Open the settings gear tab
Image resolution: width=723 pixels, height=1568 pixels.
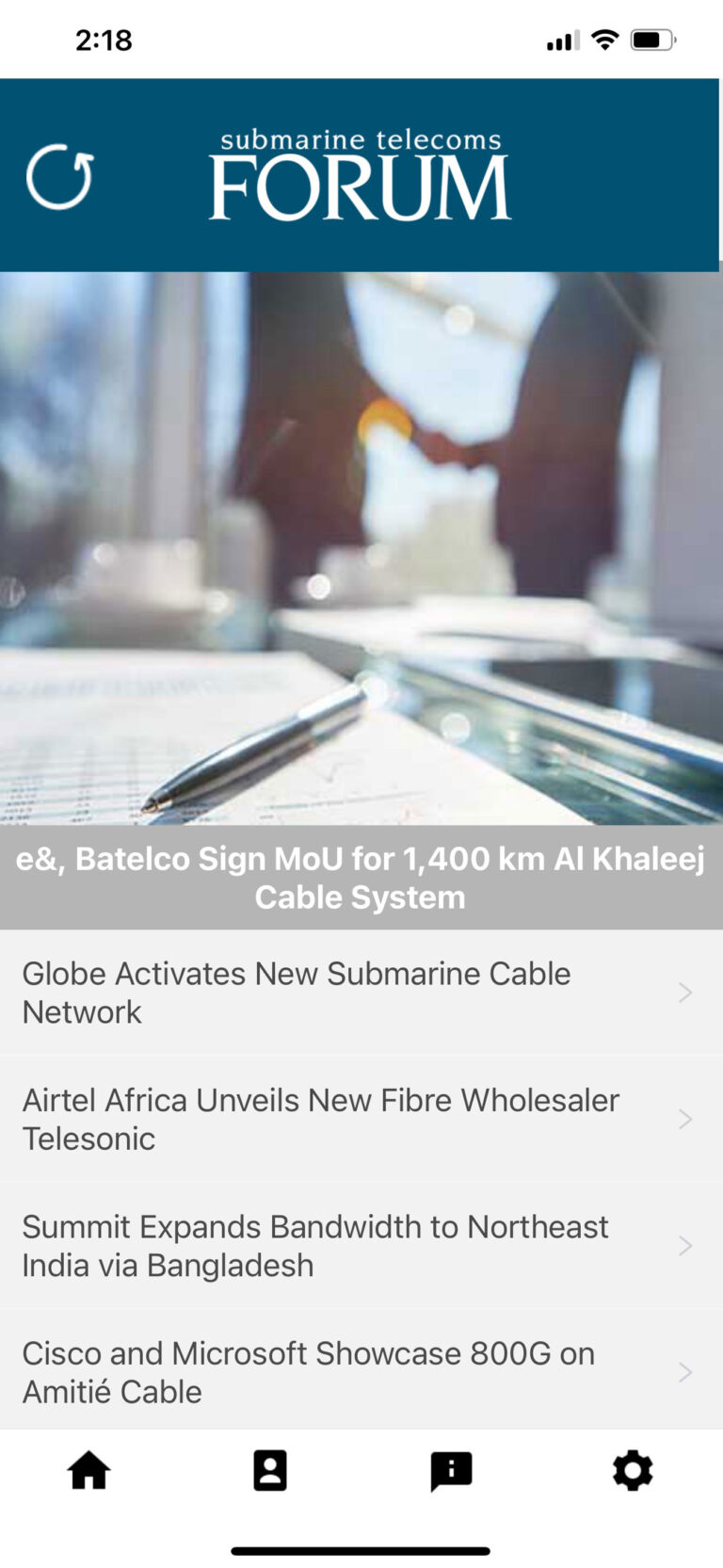pos(632,1470)
